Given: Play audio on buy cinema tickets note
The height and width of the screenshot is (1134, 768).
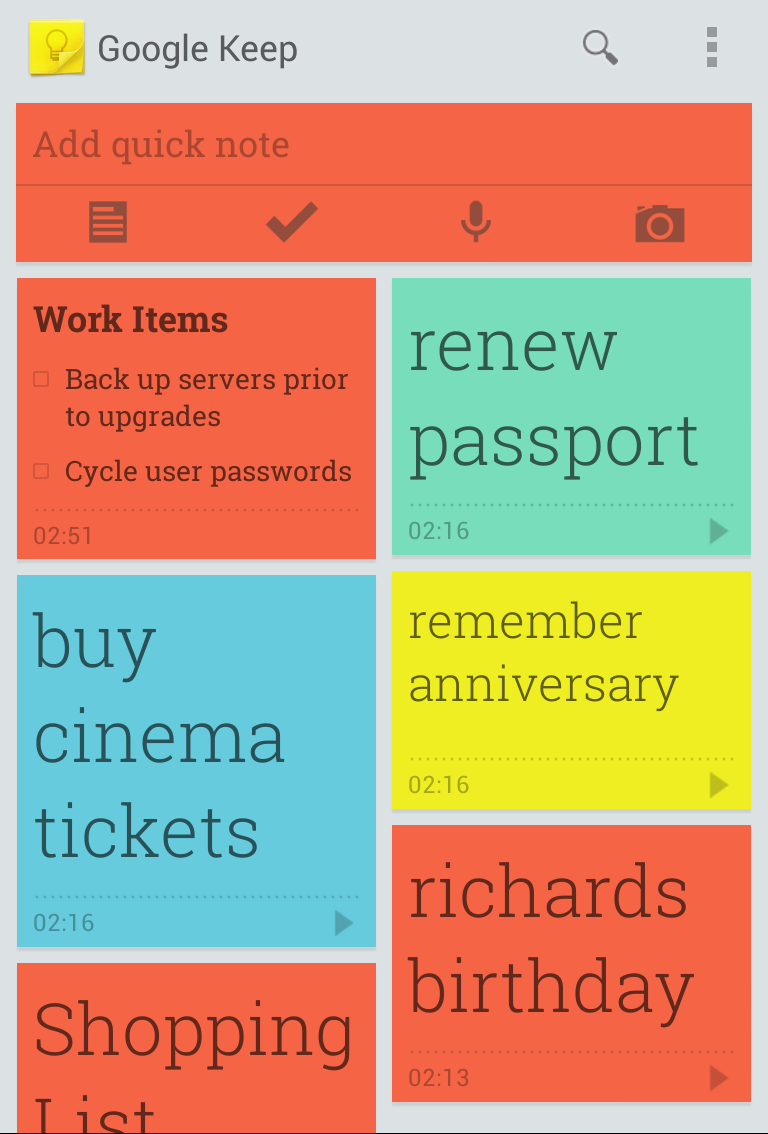Looking at the screenshot, I should [x=343, y=923].
